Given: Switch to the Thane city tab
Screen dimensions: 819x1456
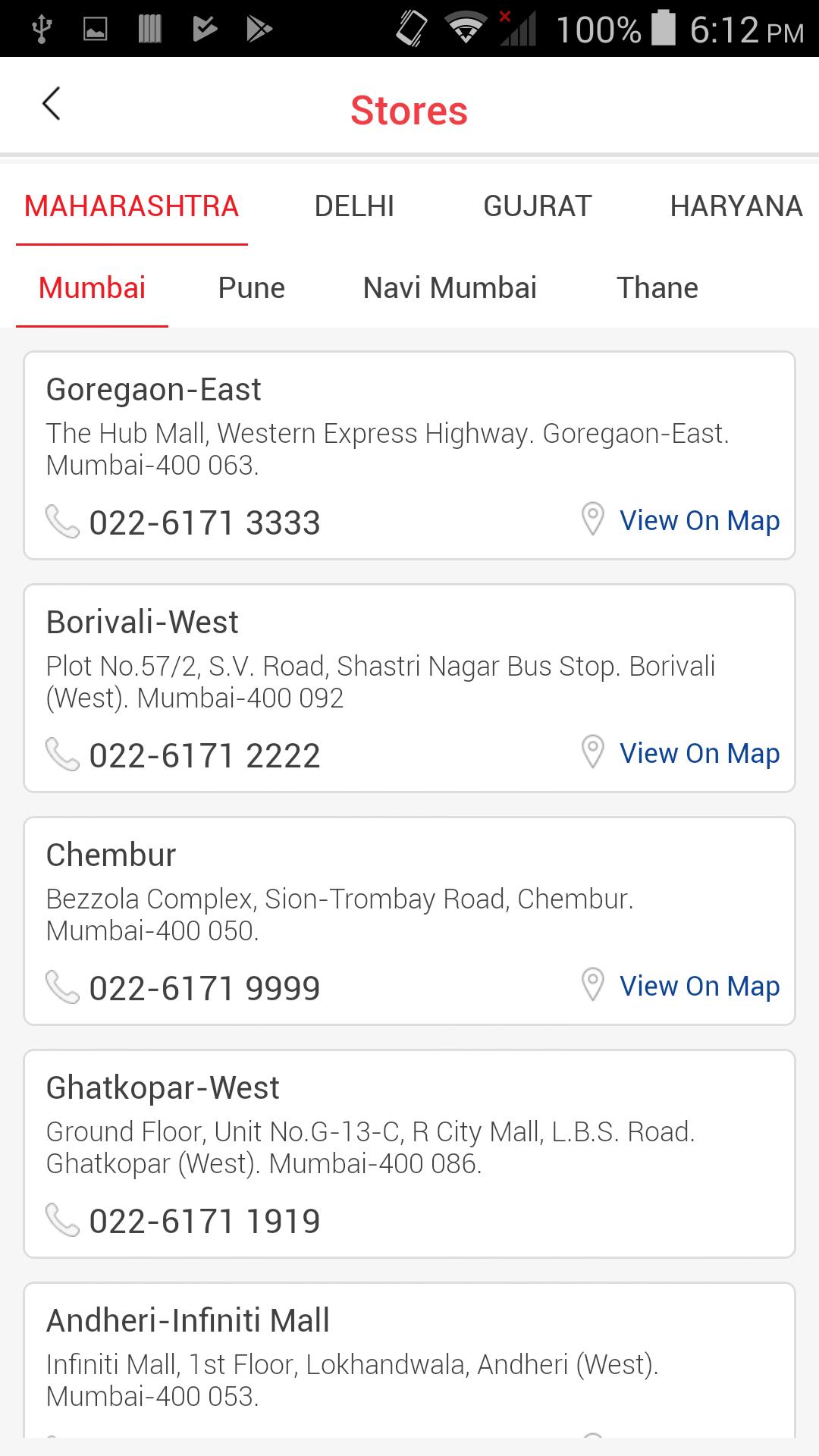Looking at the screenshot, I should (x=657, y=288).
